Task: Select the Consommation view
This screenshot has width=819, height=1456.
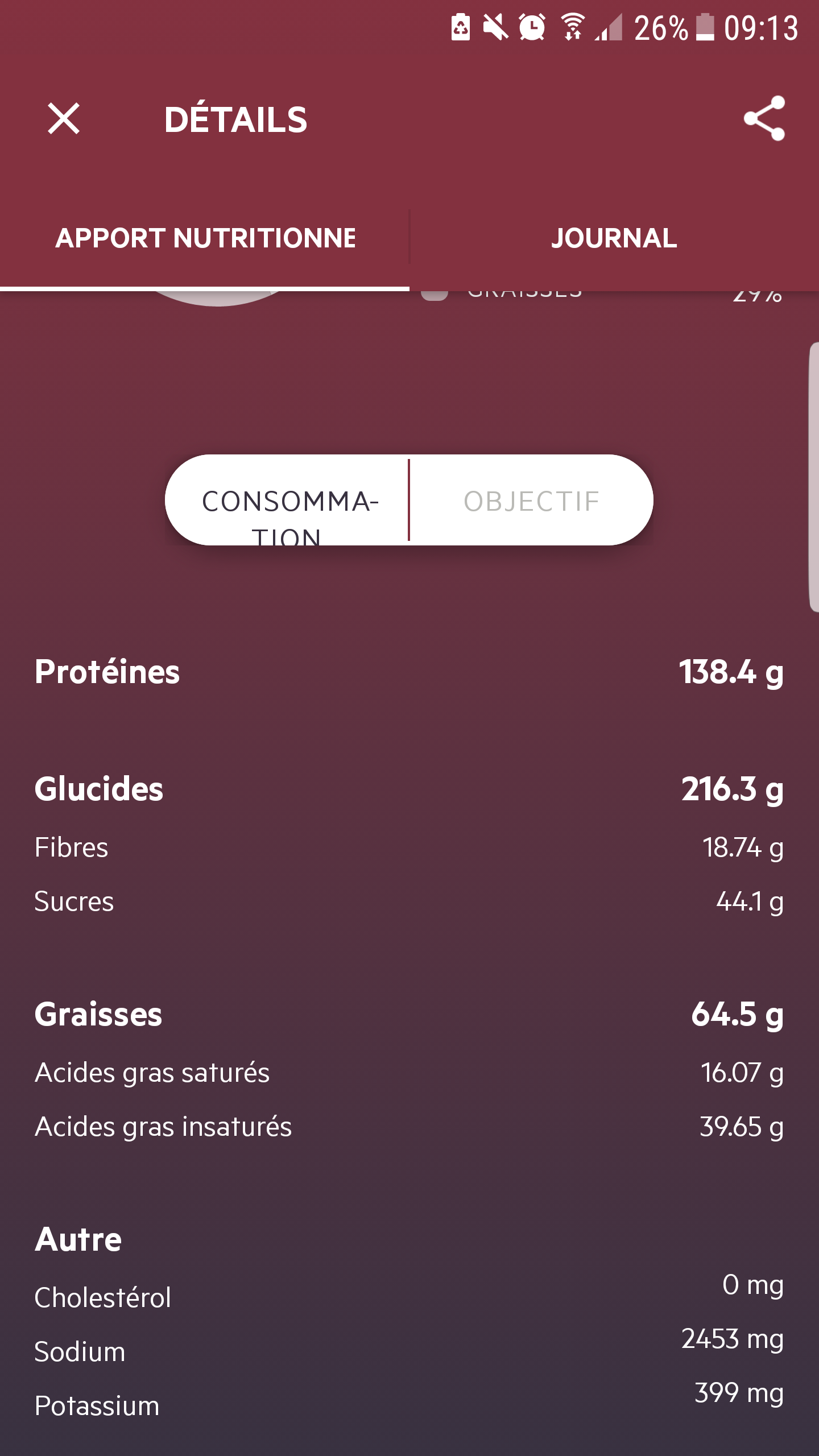Action: [x=287, y=500]
